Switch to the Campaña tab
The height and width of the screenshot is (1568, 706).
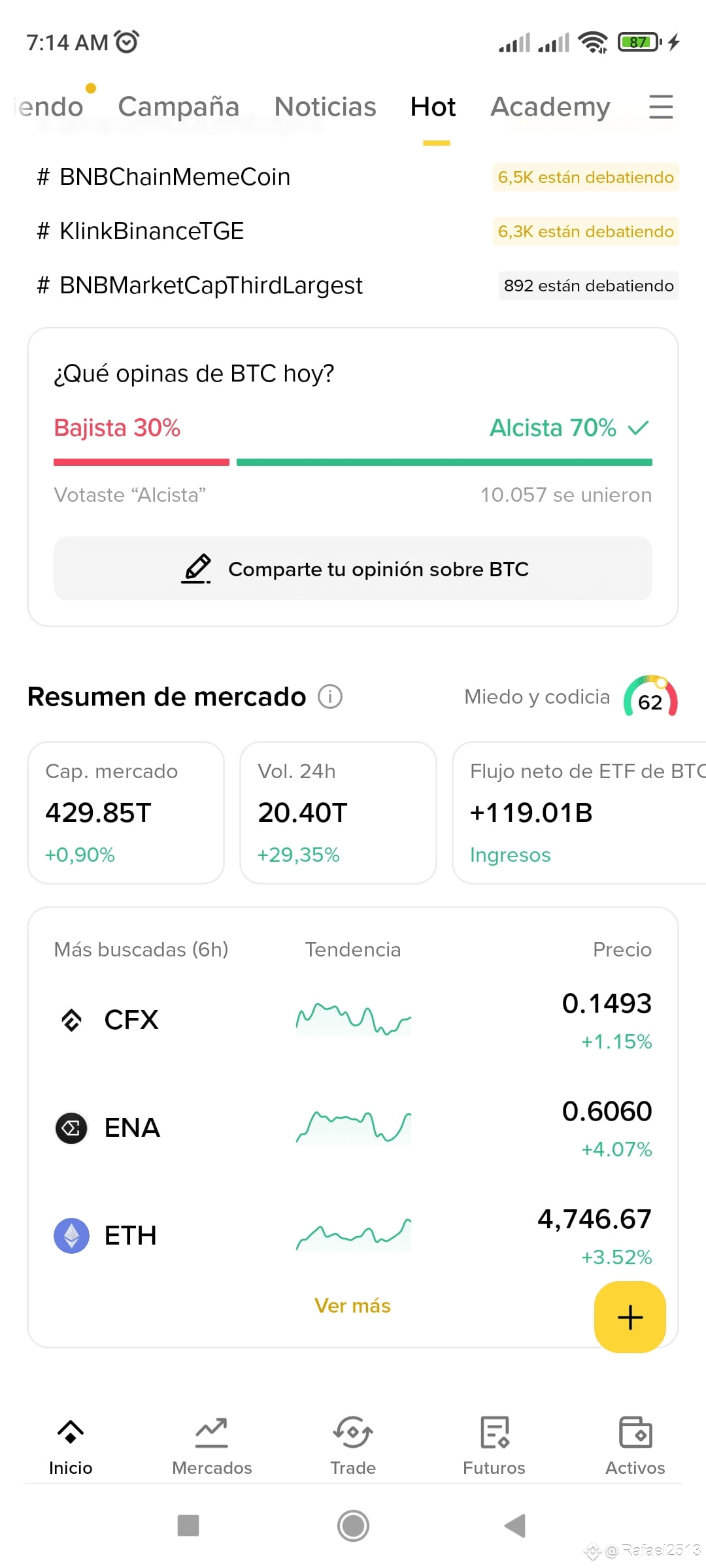[178, 106]
